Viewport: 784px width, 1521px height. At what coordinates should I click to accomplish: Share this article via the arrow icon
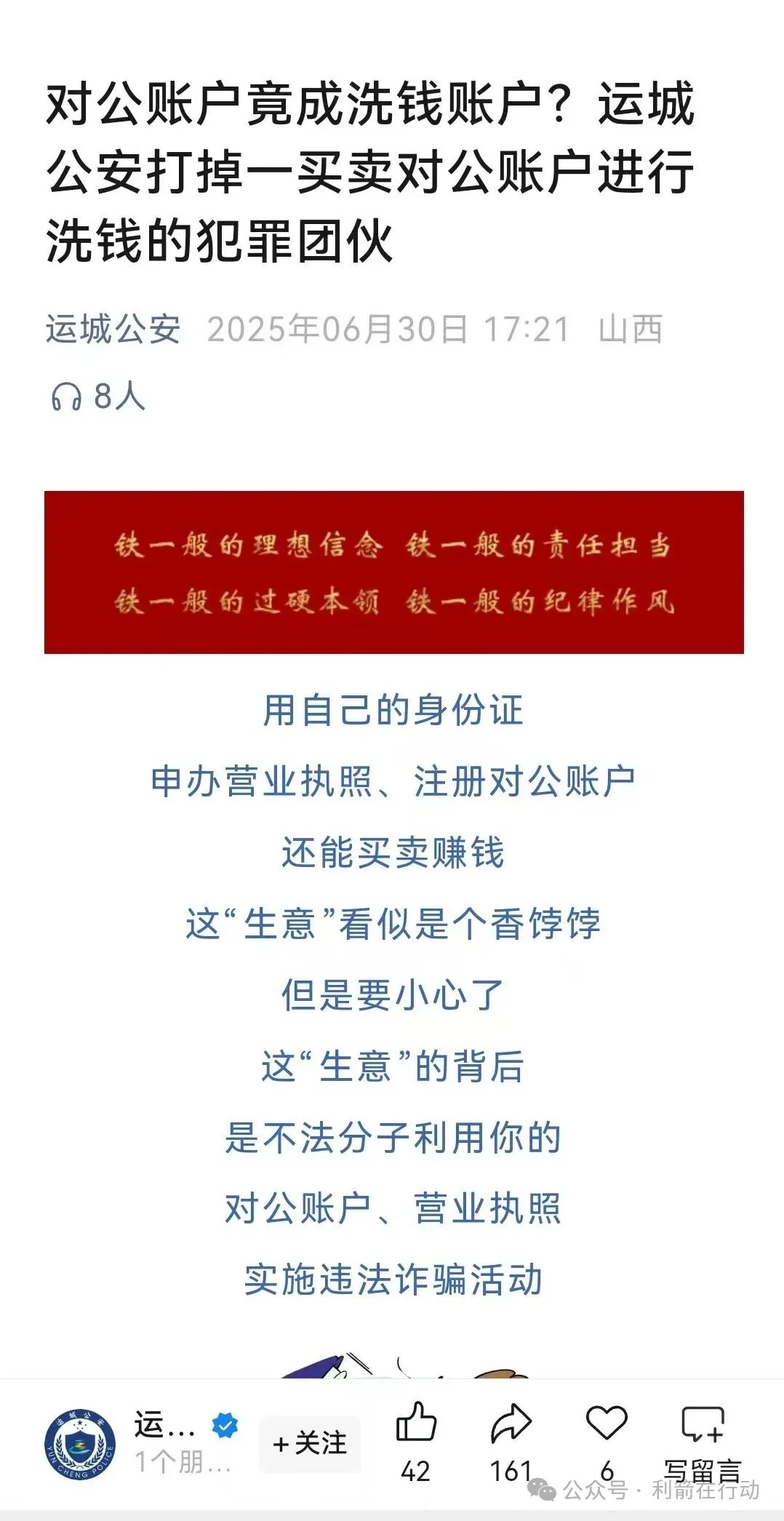(511, 1423)
